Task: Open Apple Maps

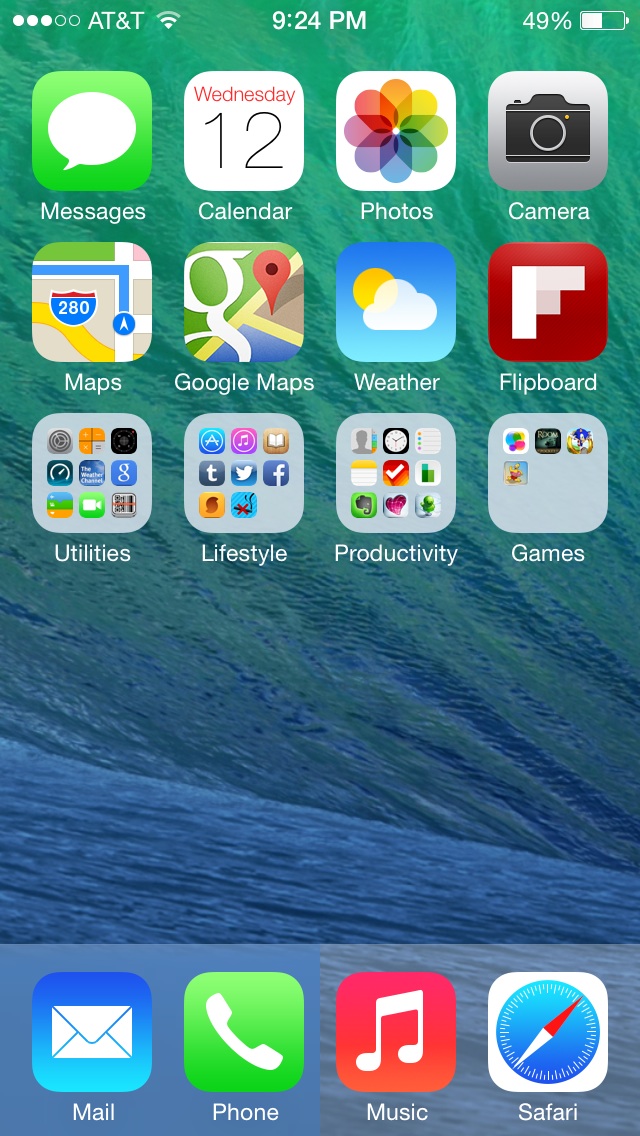Action: 92,302
